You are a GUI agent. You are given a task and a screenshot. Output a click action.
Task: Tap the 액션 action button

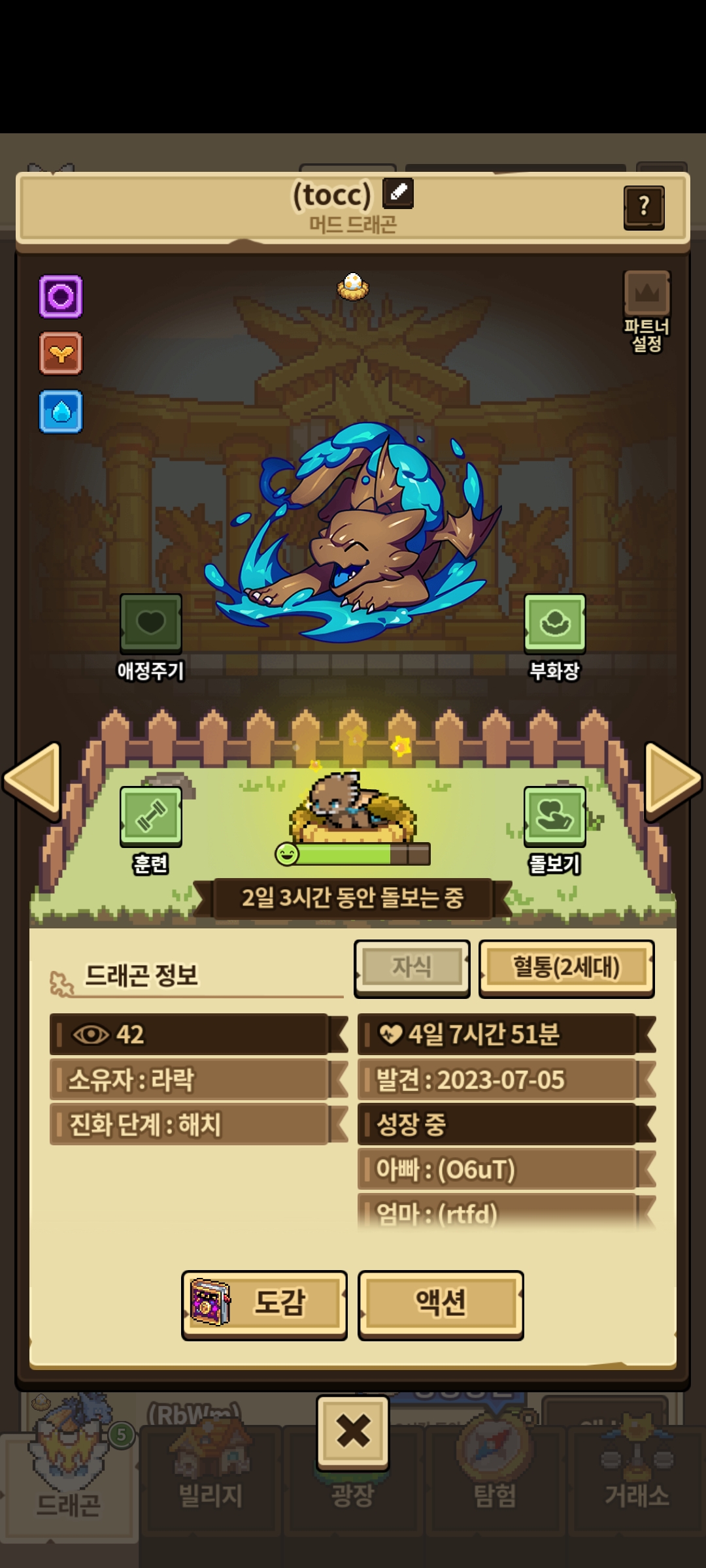441,1305
